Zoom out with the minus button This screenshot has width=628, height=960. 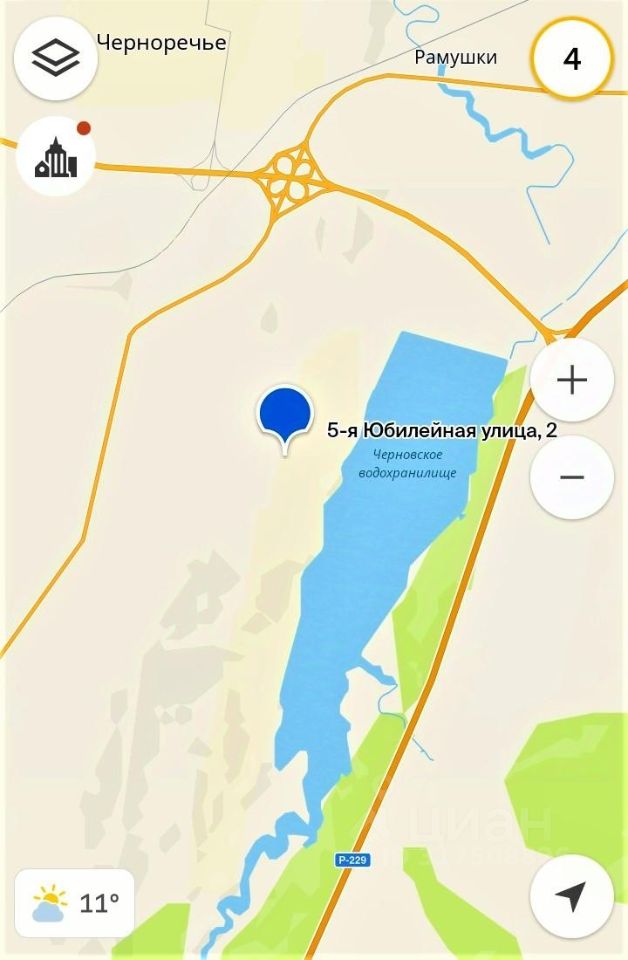[571, 477]
